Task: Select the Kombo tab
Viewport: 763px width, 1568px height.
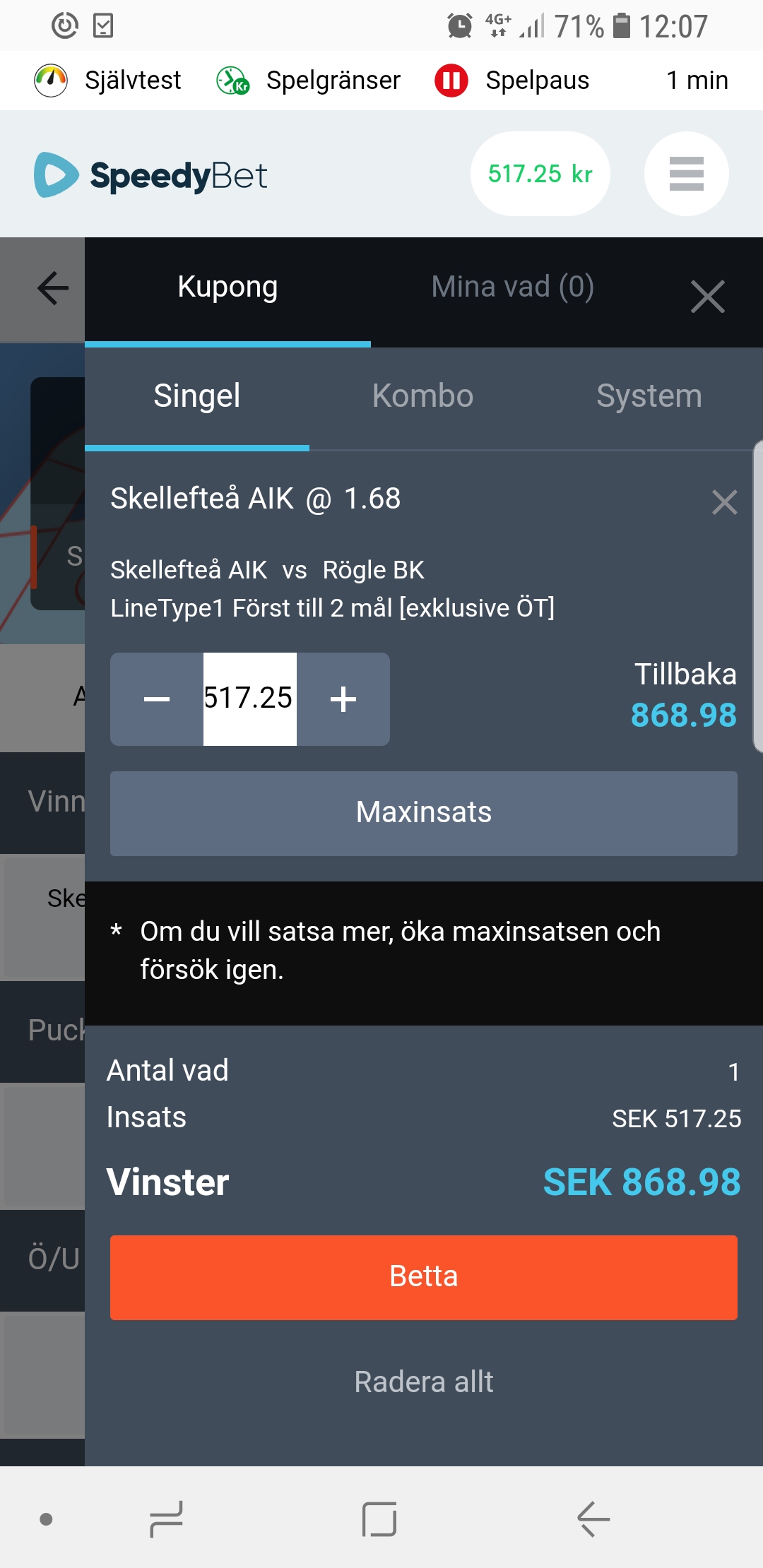Action: coord(422,397)
